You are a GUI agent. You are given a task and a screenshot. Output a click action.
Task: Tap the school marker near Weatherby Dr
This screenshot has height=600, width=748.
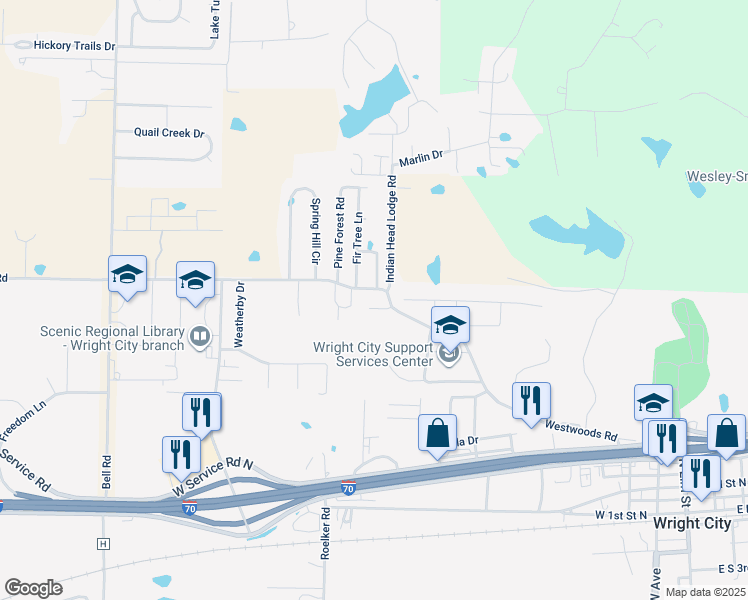click(x=195, y=282)
